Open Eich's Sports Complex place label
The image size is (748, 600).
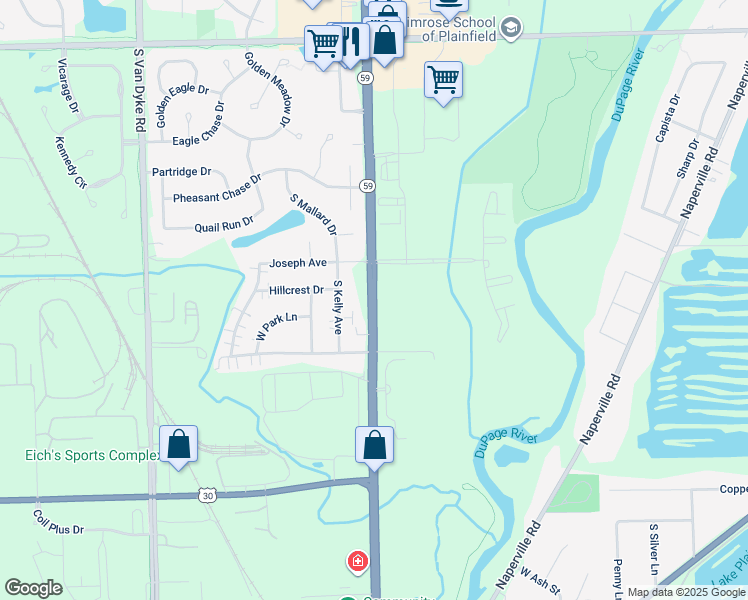pyautogui.click(x=93, y=455)
